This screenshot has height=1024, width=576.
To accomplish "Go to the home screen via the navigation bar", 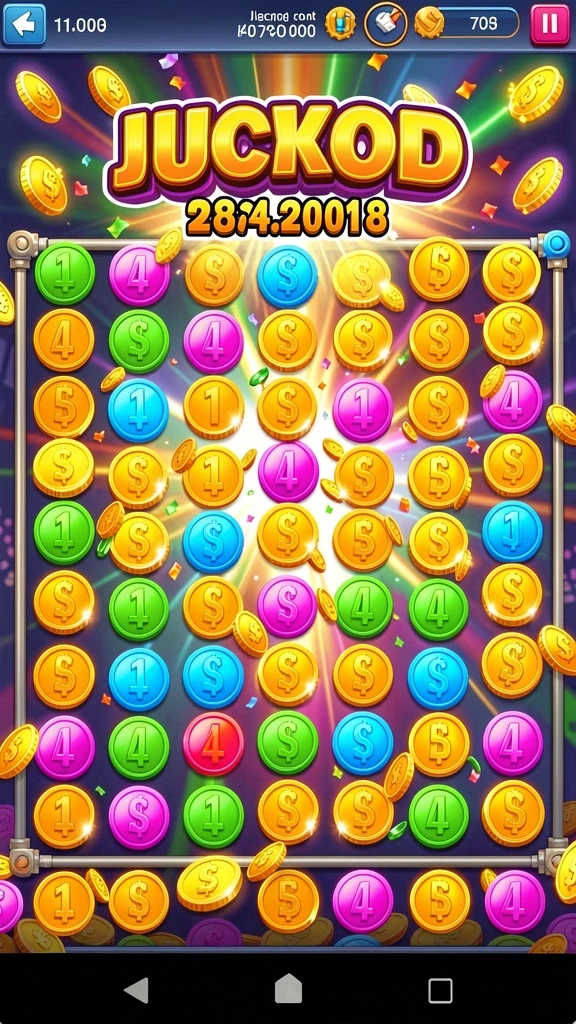I will click(x=288, y=990).
